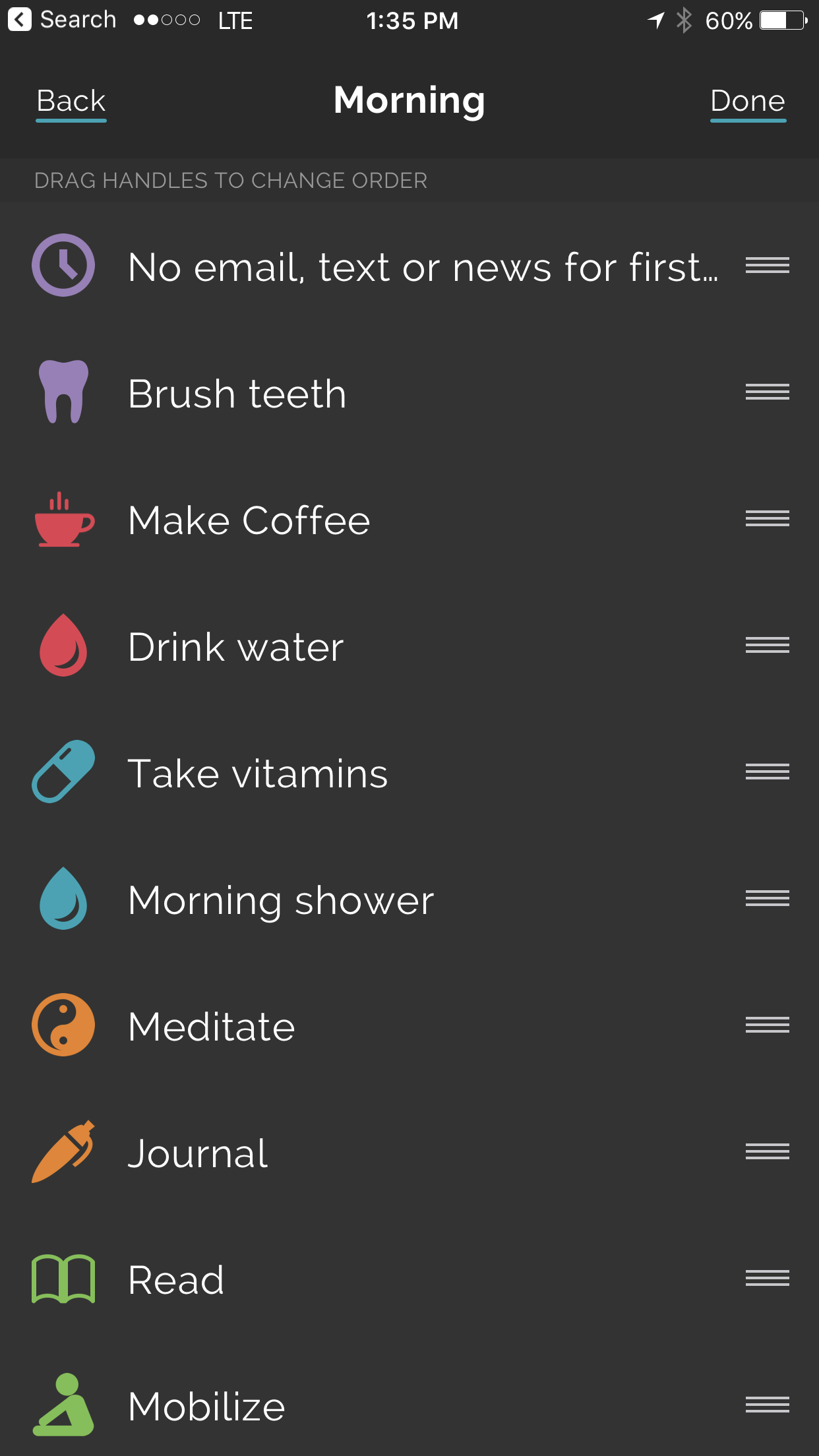Return to Search via status bar
Image resolution: width=819 pixels, height=1456 pixels.
click(63, 20)
